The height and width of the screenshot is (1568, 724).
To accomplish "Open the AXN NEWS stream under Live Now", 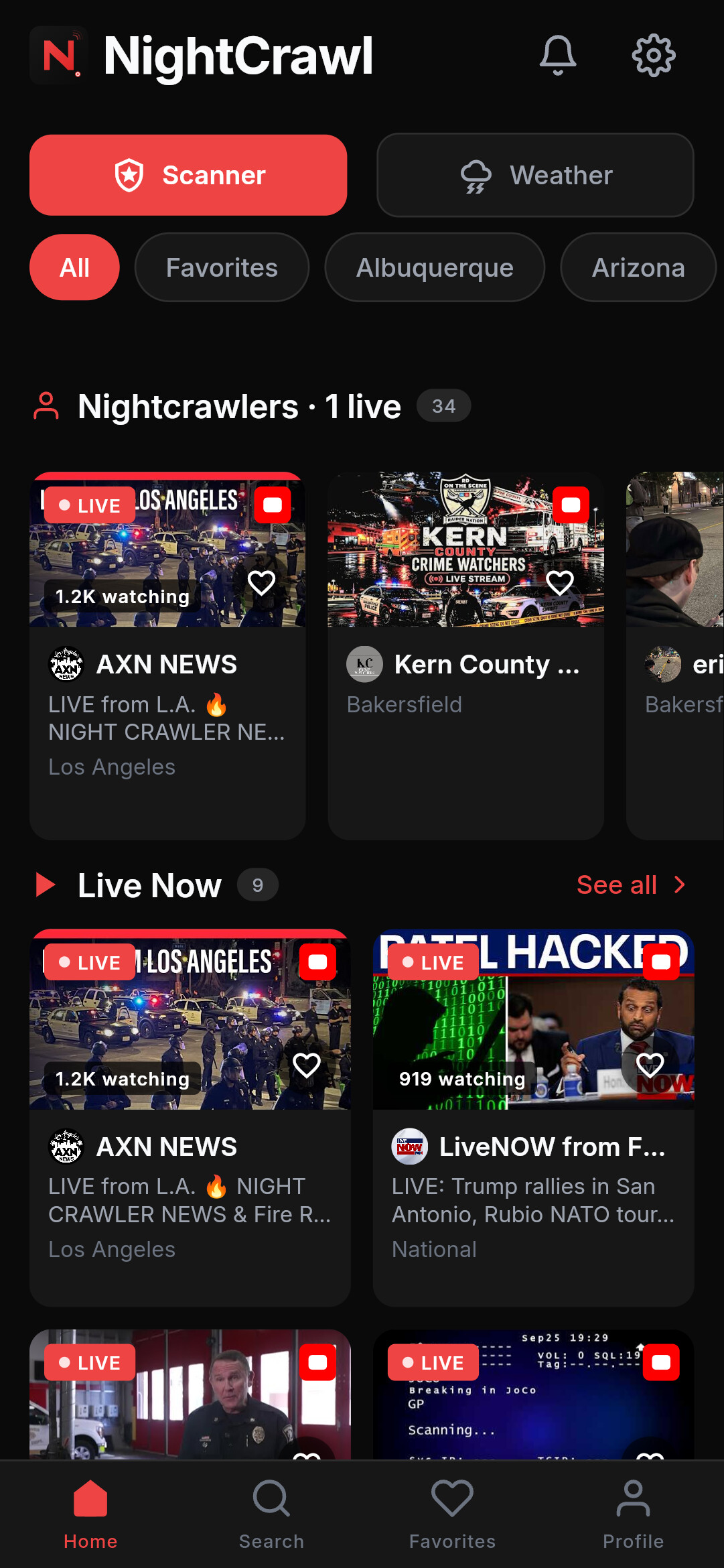I will pyautogui.click(x=190, y=1118).
